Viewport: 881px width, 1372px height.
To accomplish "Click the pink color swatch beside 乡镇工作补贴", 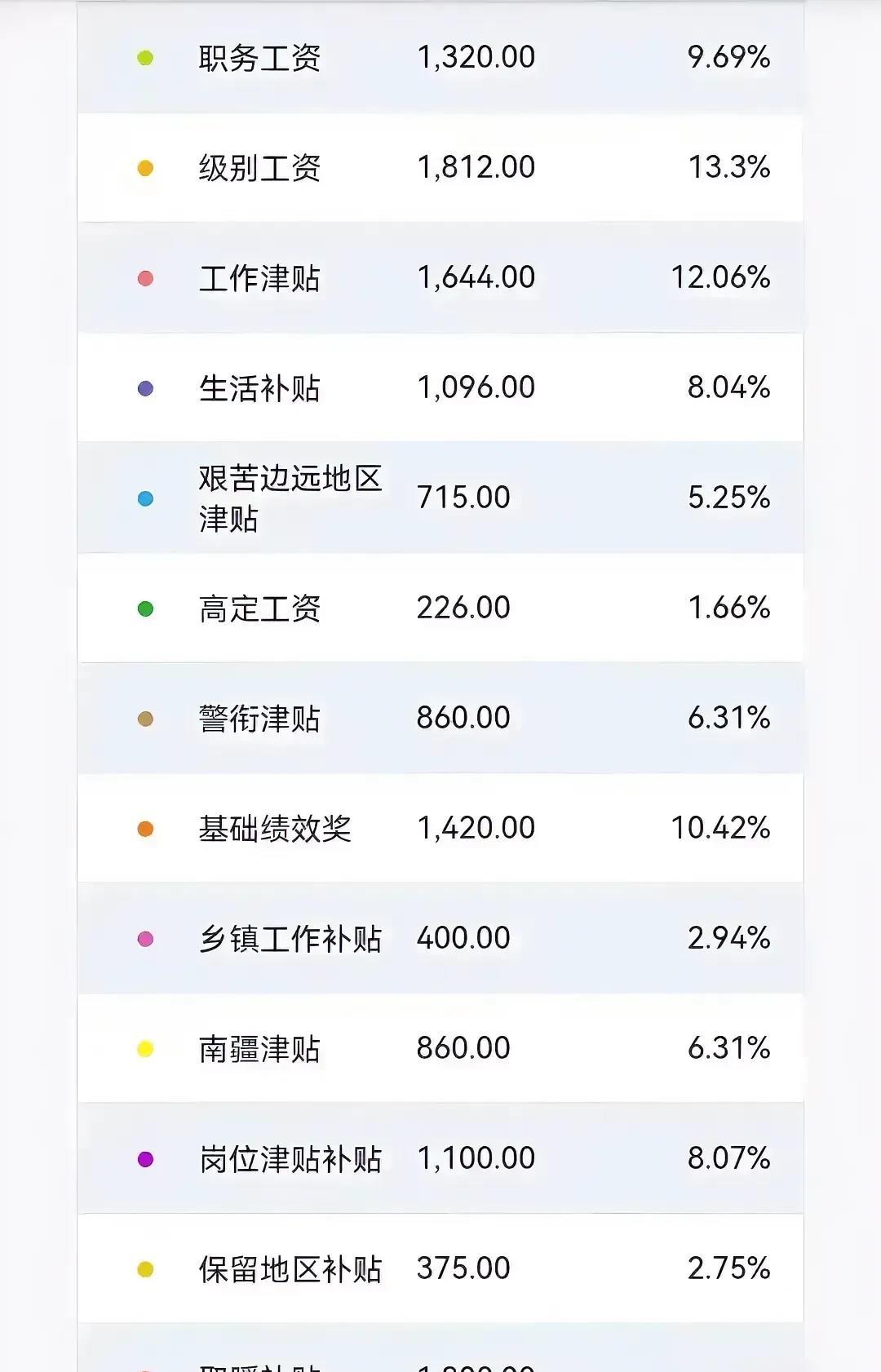I will click(x=145, y=938).
